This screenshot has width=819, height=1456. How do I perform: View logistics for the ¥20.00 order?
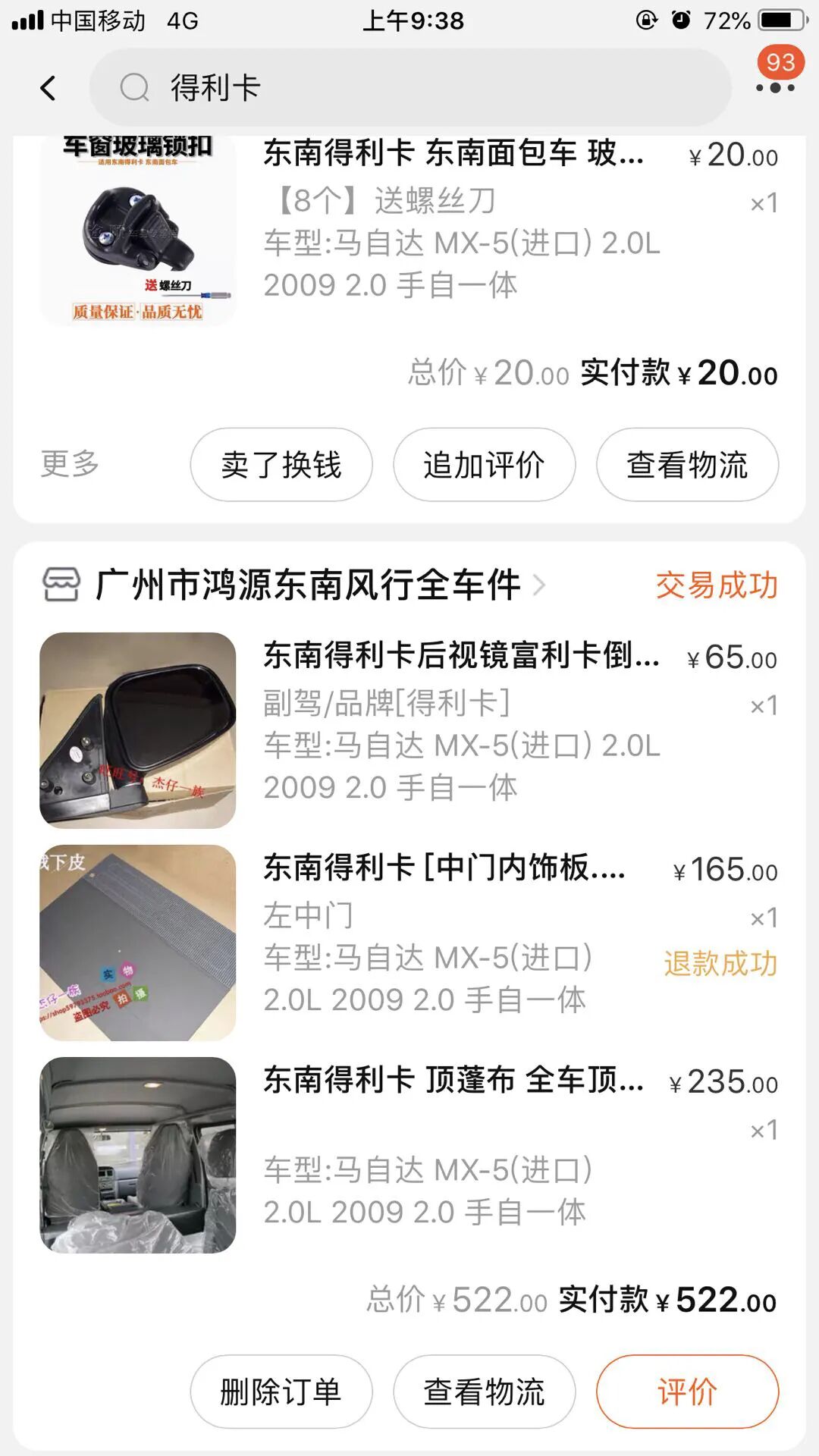[x=687, y=465]
